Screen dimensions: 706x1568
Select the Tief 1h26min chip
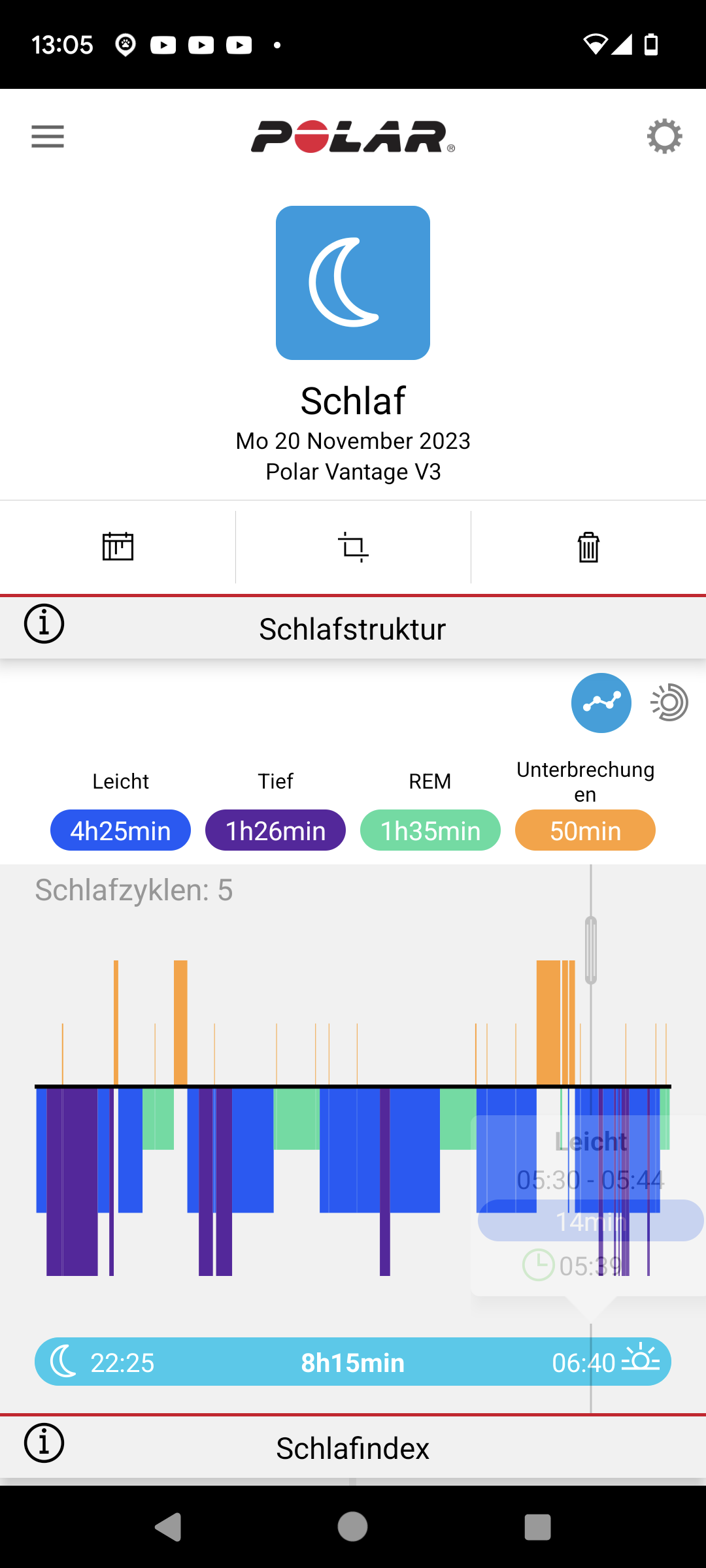275,830
